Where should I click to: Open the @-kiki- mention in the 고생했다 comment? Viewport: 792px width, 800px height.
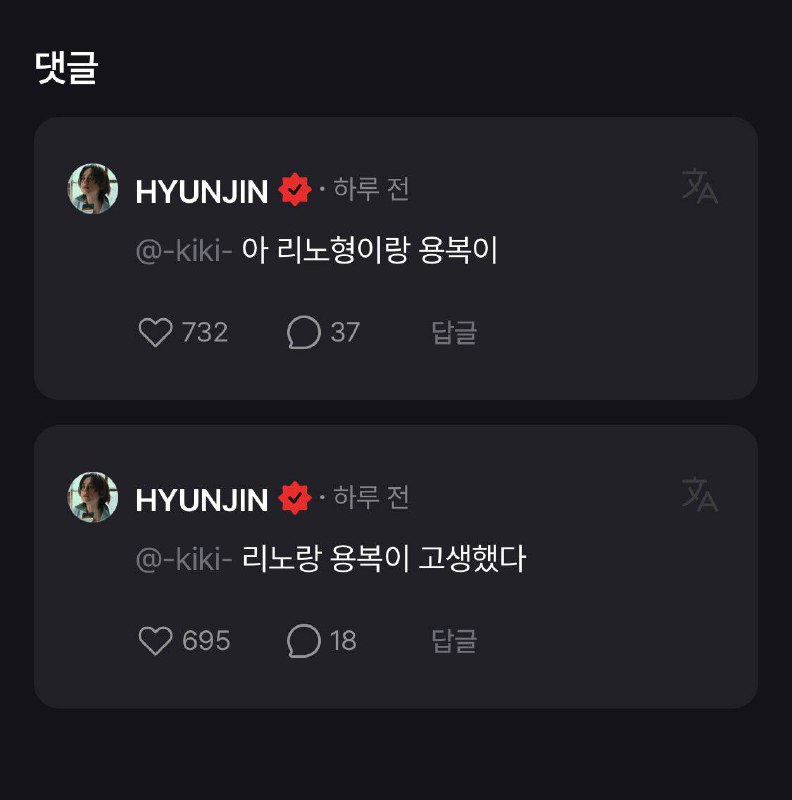184,560
